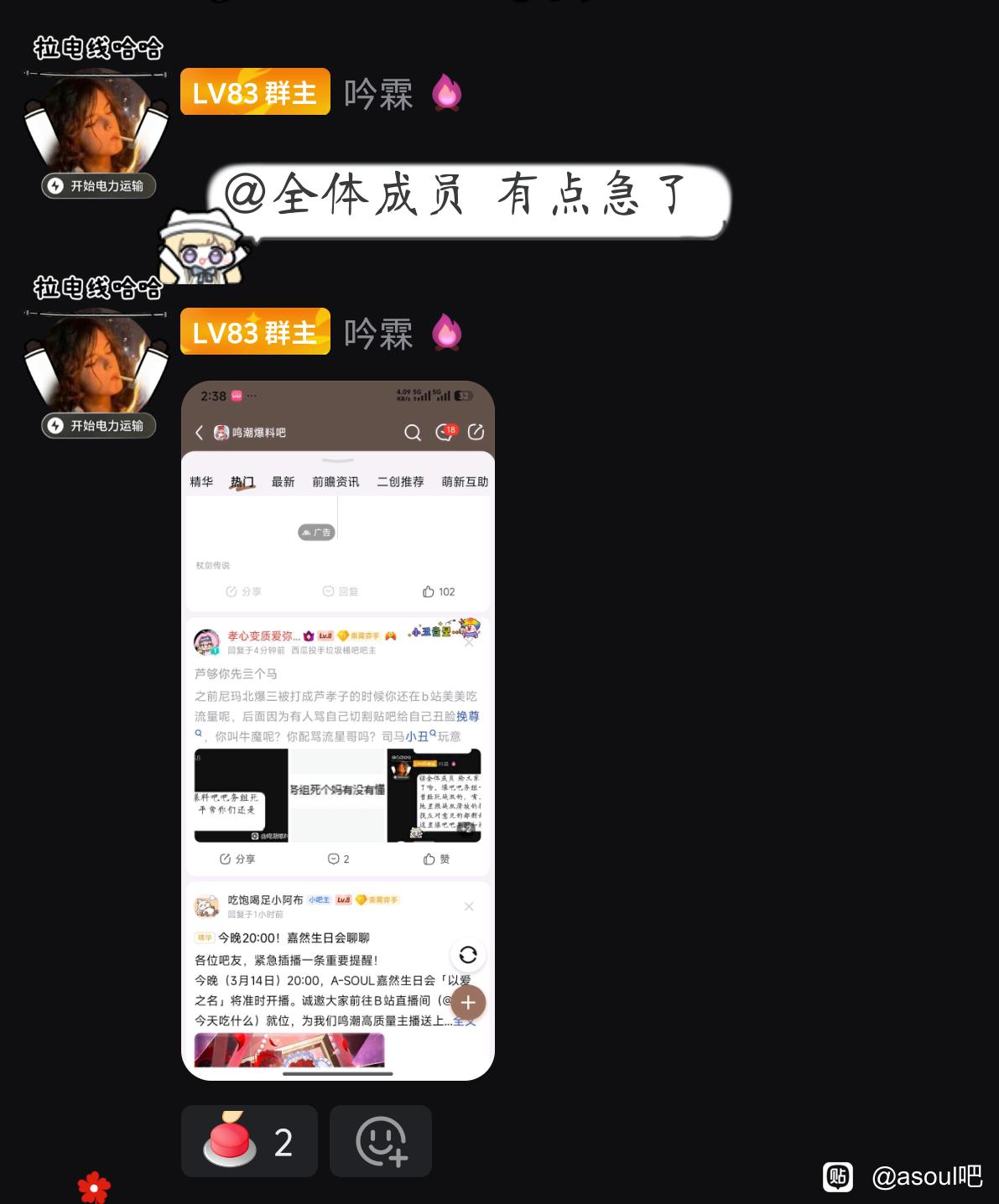Image resolution: width=999 pixels, height=1204 pixels.
Task: Add a new emoji reaction to the message
Action: 381,1141
